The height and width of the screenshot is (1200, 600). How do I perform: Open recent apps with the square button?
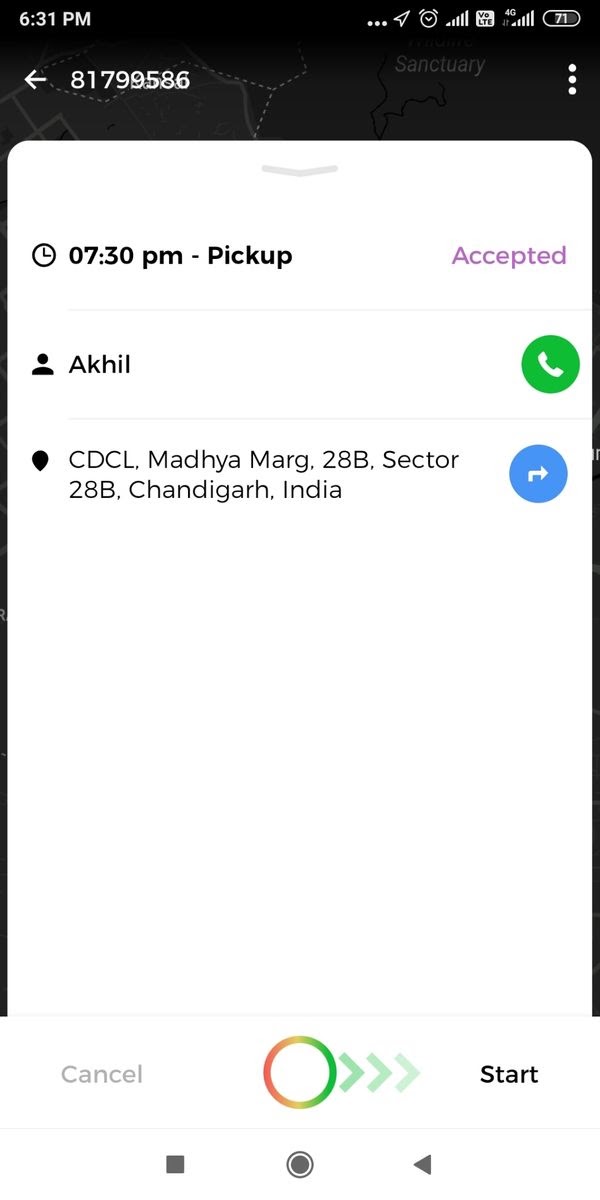pos(175,1164)
